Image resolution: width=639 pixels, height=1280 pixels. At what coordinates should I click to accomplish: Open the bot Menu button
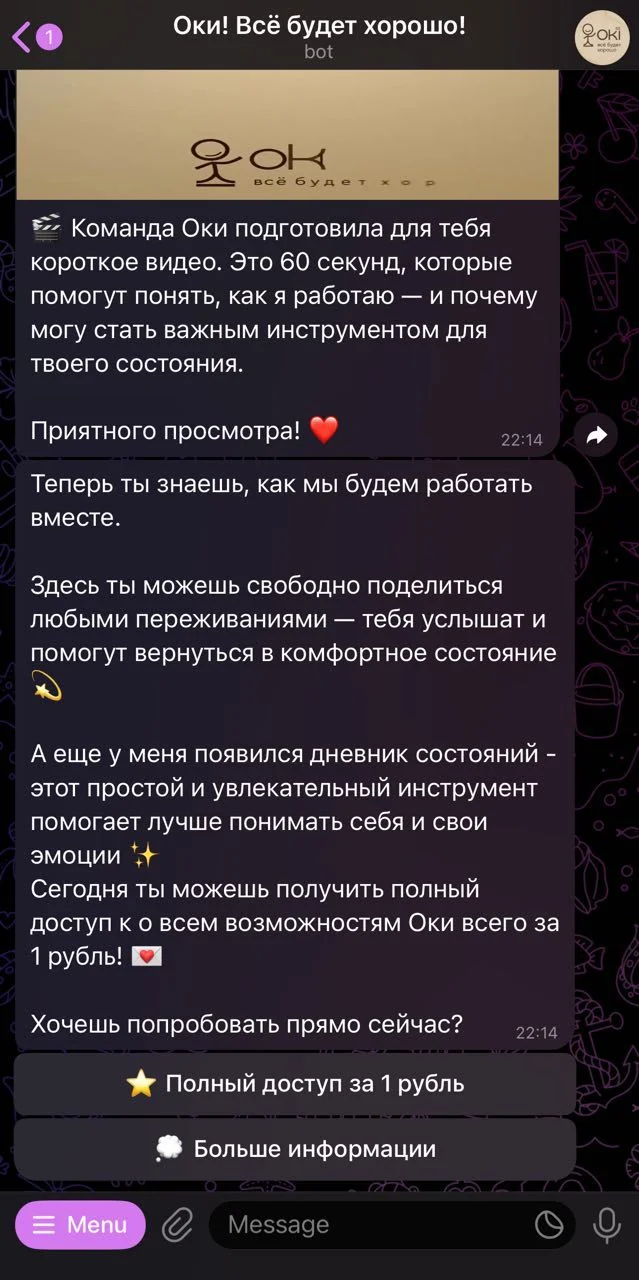pyautogui.click(x=80, y=1225)
